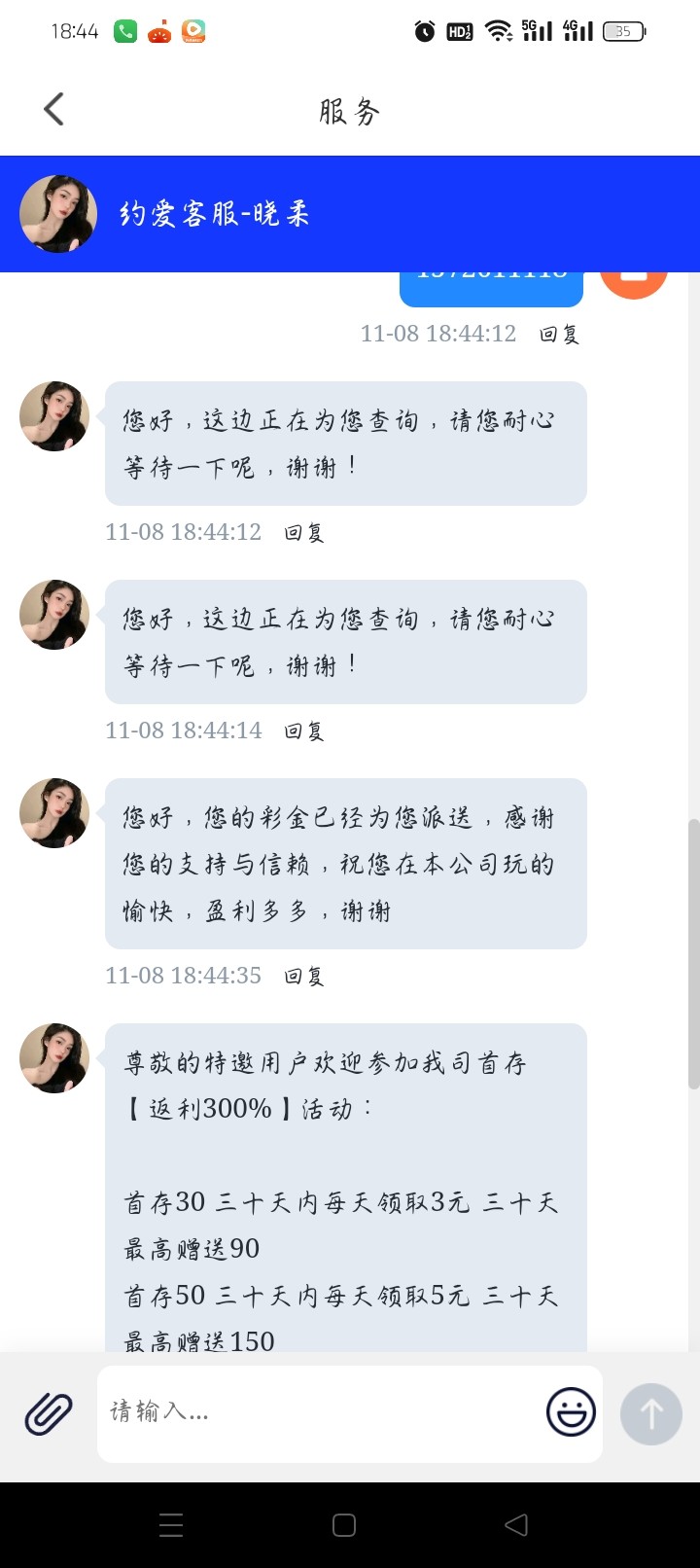Open the emoji picker smiley
Image resolution: width=700 pixels, height=1568 pixels.
[571, 1412]
